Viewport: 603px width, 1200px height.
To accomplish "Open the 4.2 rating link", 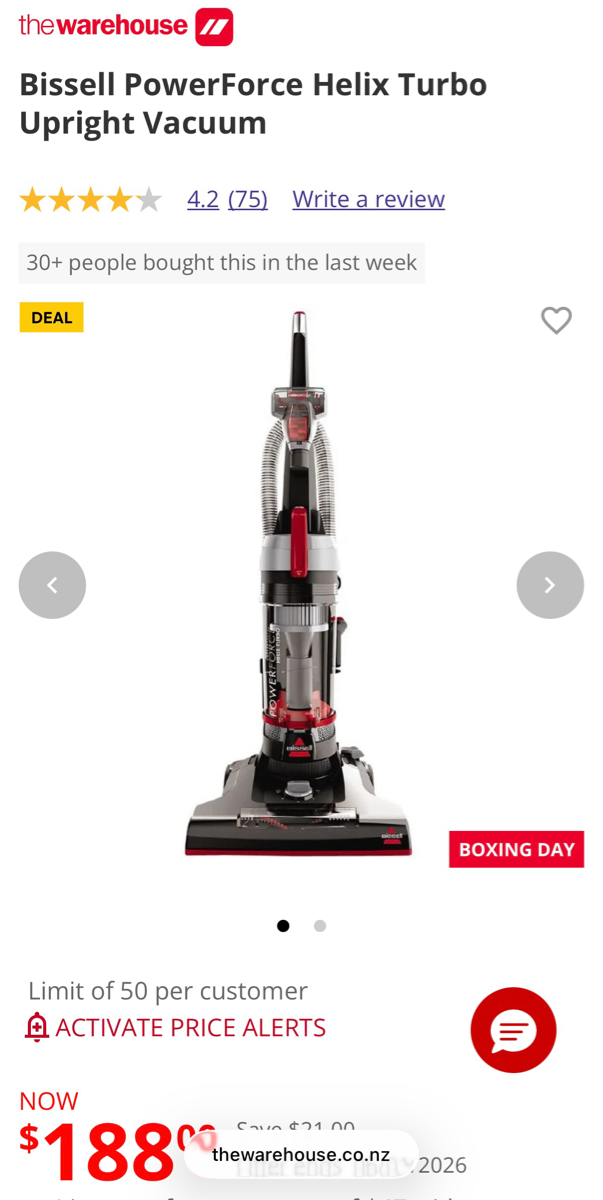I will [x=202, y=199].
